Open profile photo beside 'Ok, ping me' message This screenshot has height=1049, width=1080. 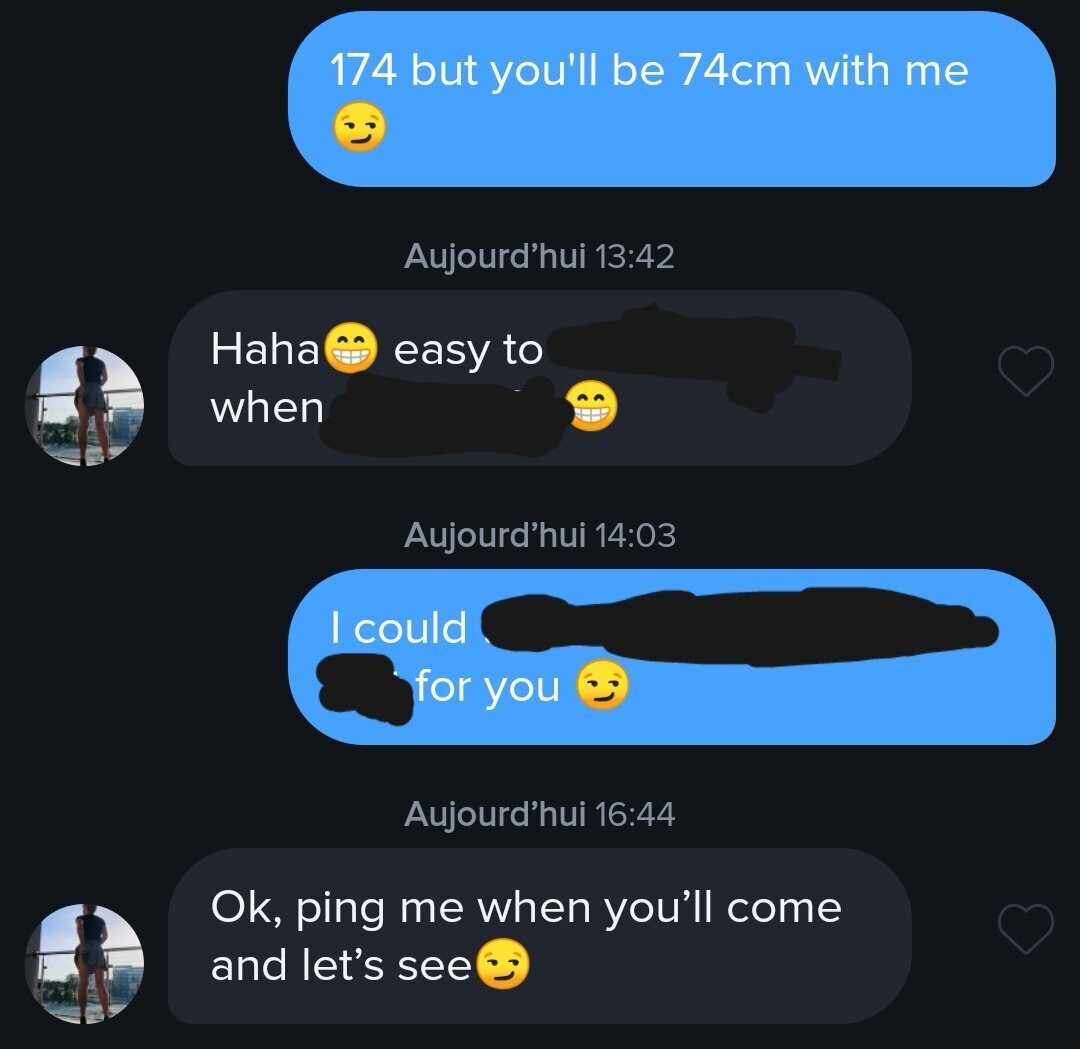pyautogui.click(x=84, y=963)
